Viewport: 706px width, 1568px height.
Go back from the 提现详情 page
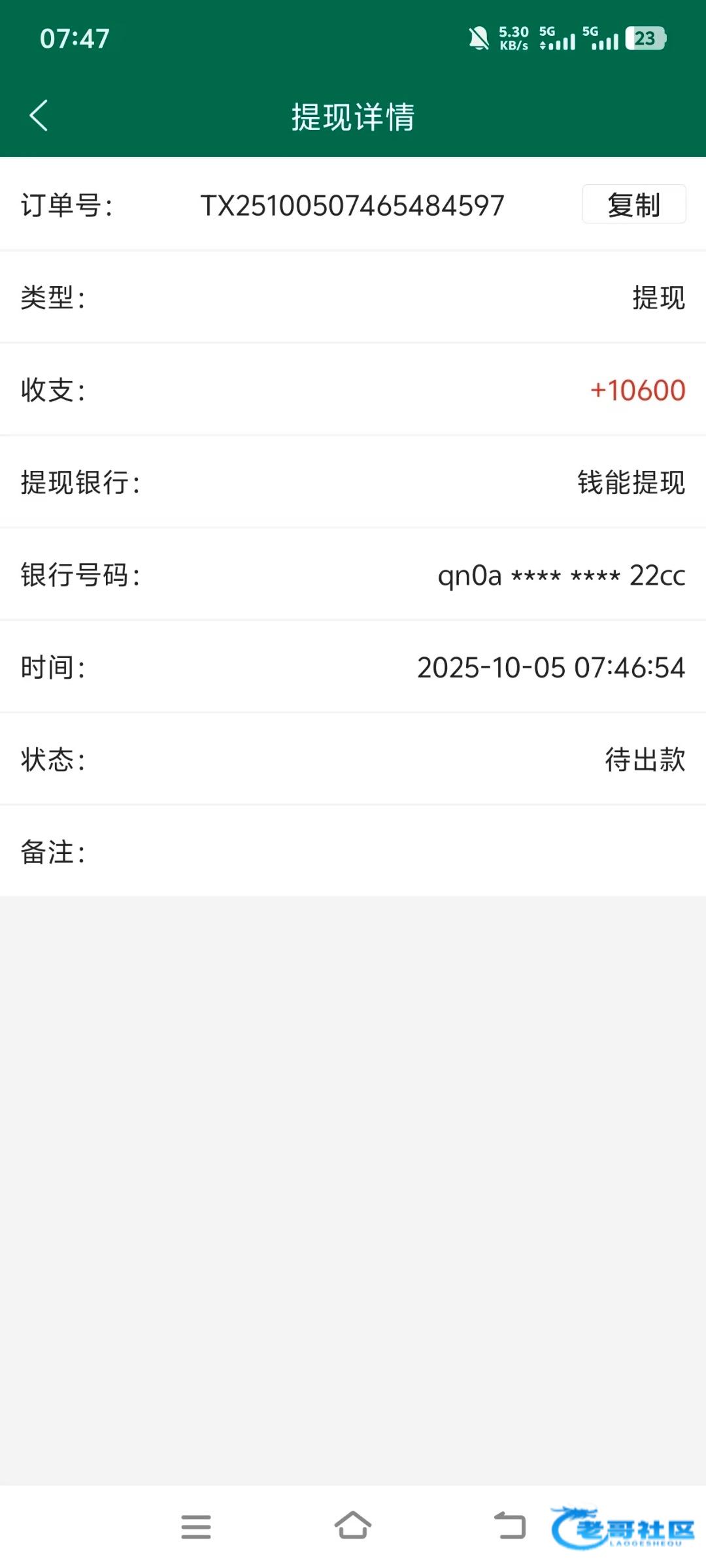39,116
